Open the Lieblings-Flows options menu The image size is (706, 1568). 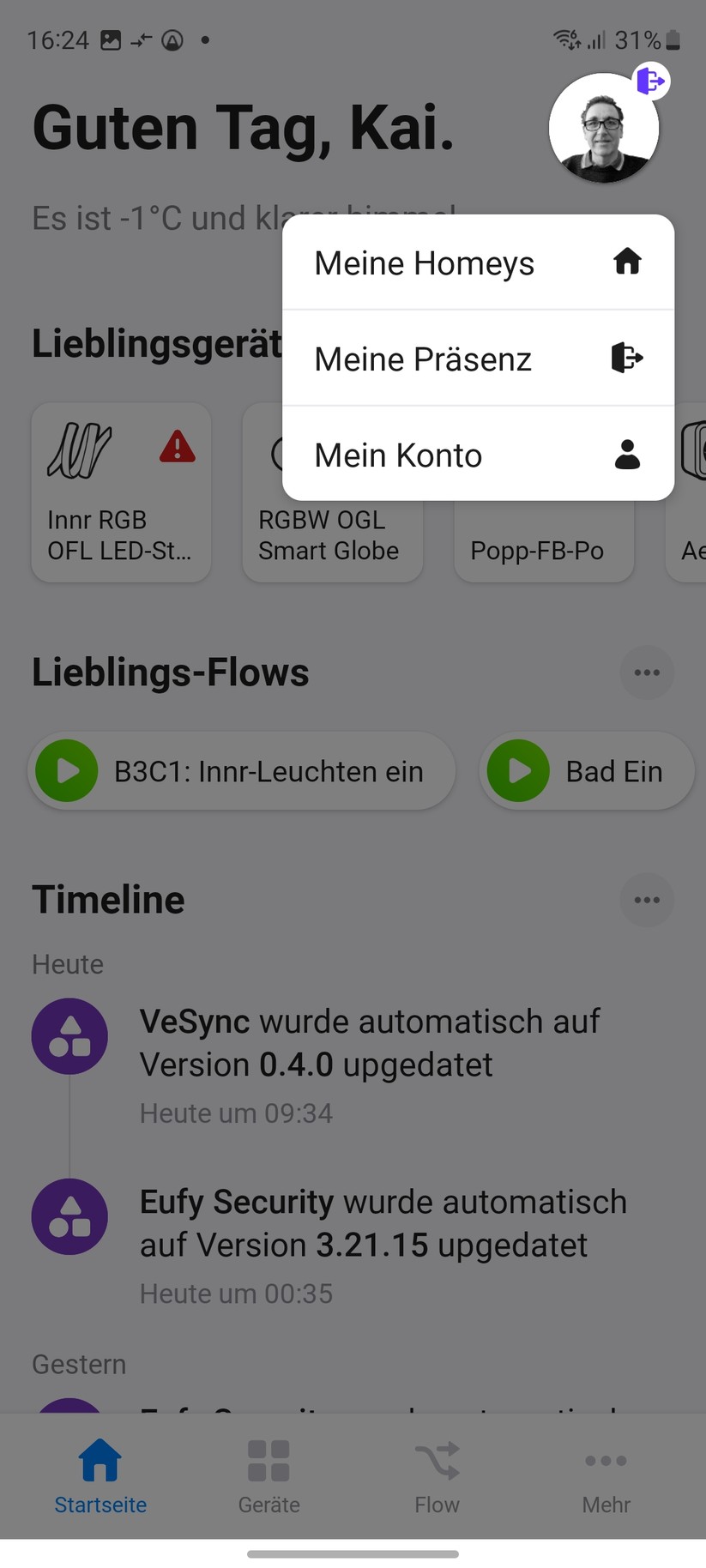coord(647,672)
